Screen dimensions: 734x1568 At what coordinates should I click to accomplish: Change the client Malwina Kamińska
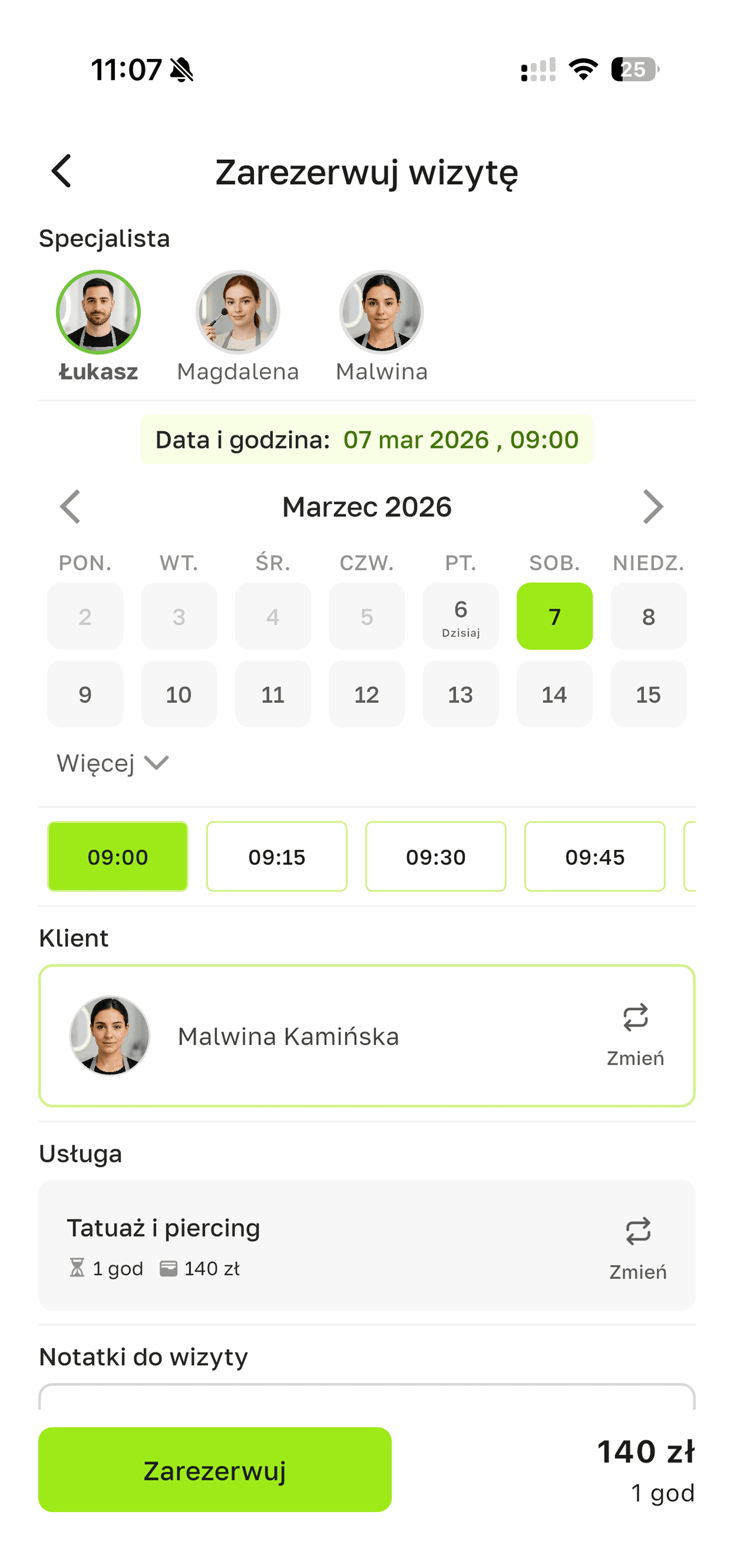[x=635, y=1035]
